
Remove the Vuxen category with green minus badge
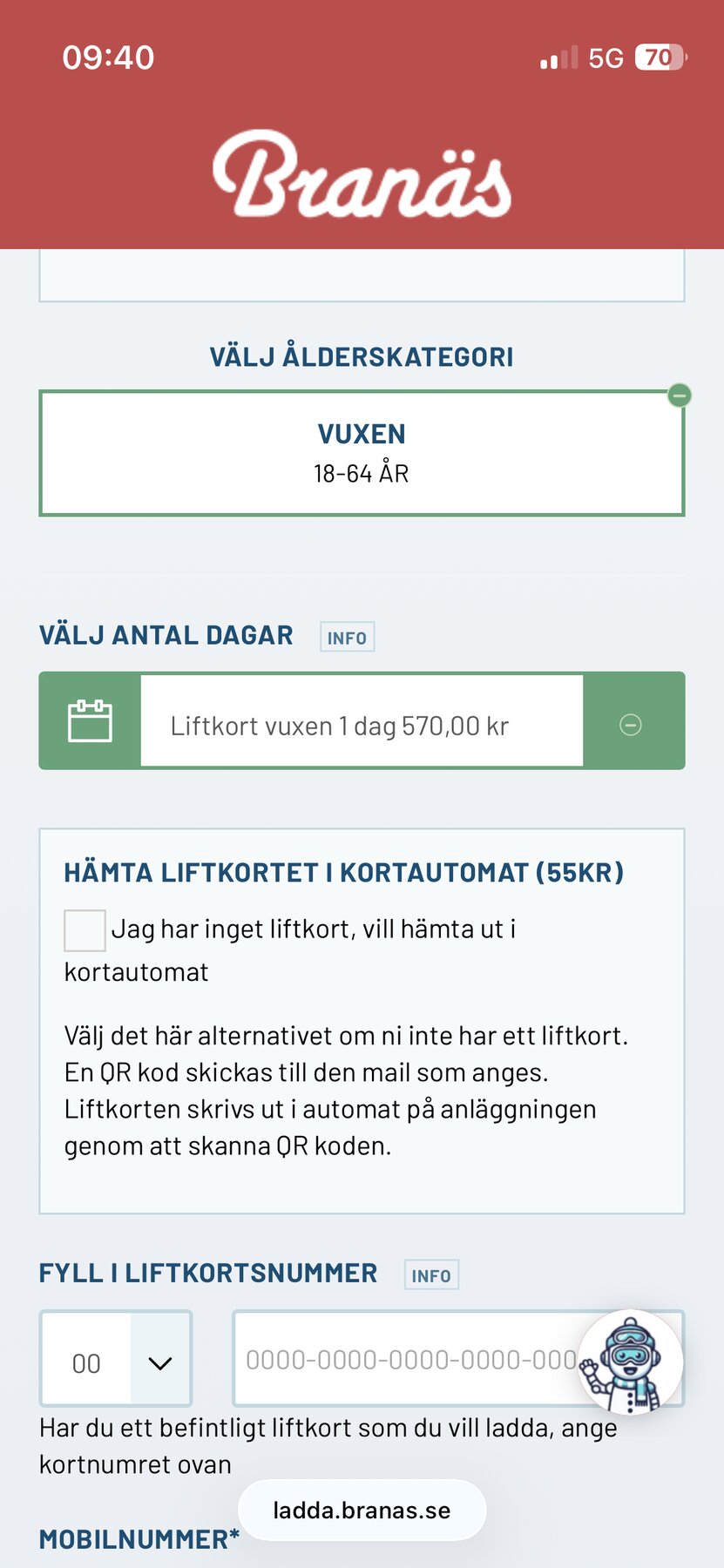point(680,395)
